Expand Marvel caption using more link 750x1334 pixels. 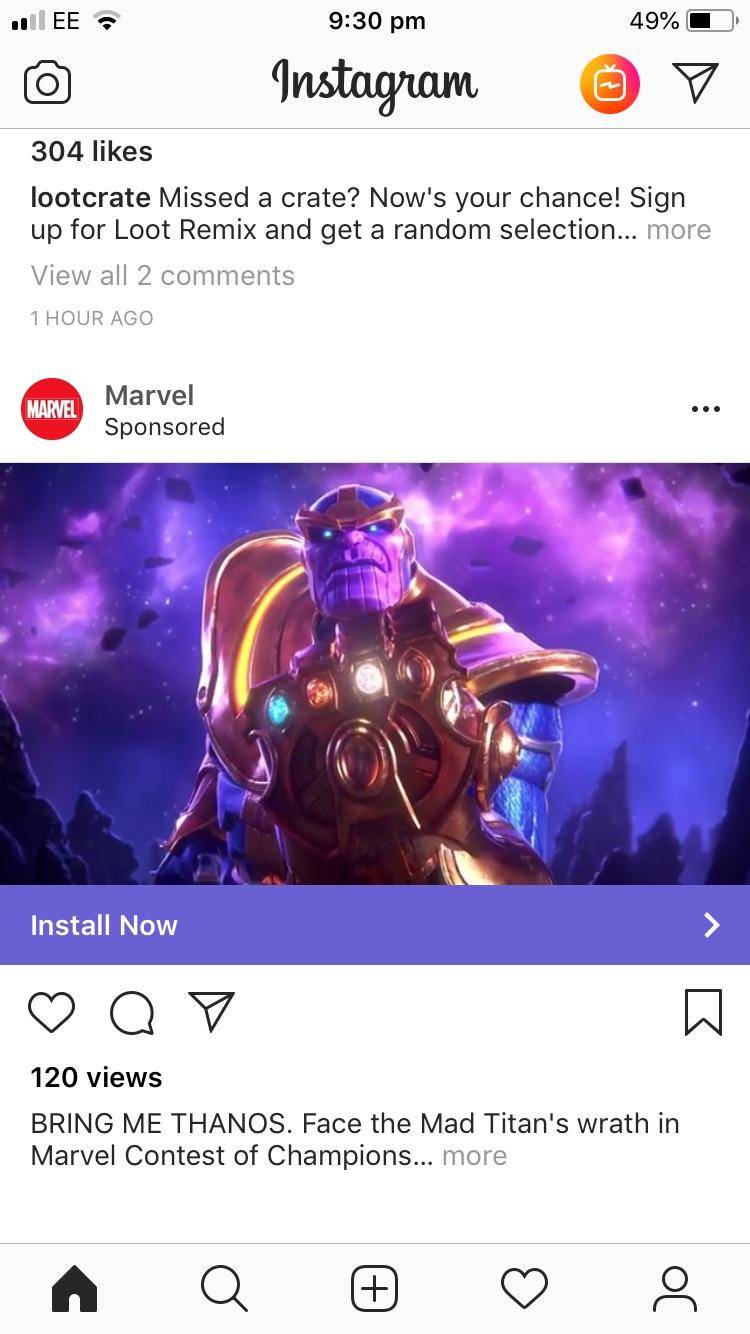pyautogui.click(x=474, y=1156)
